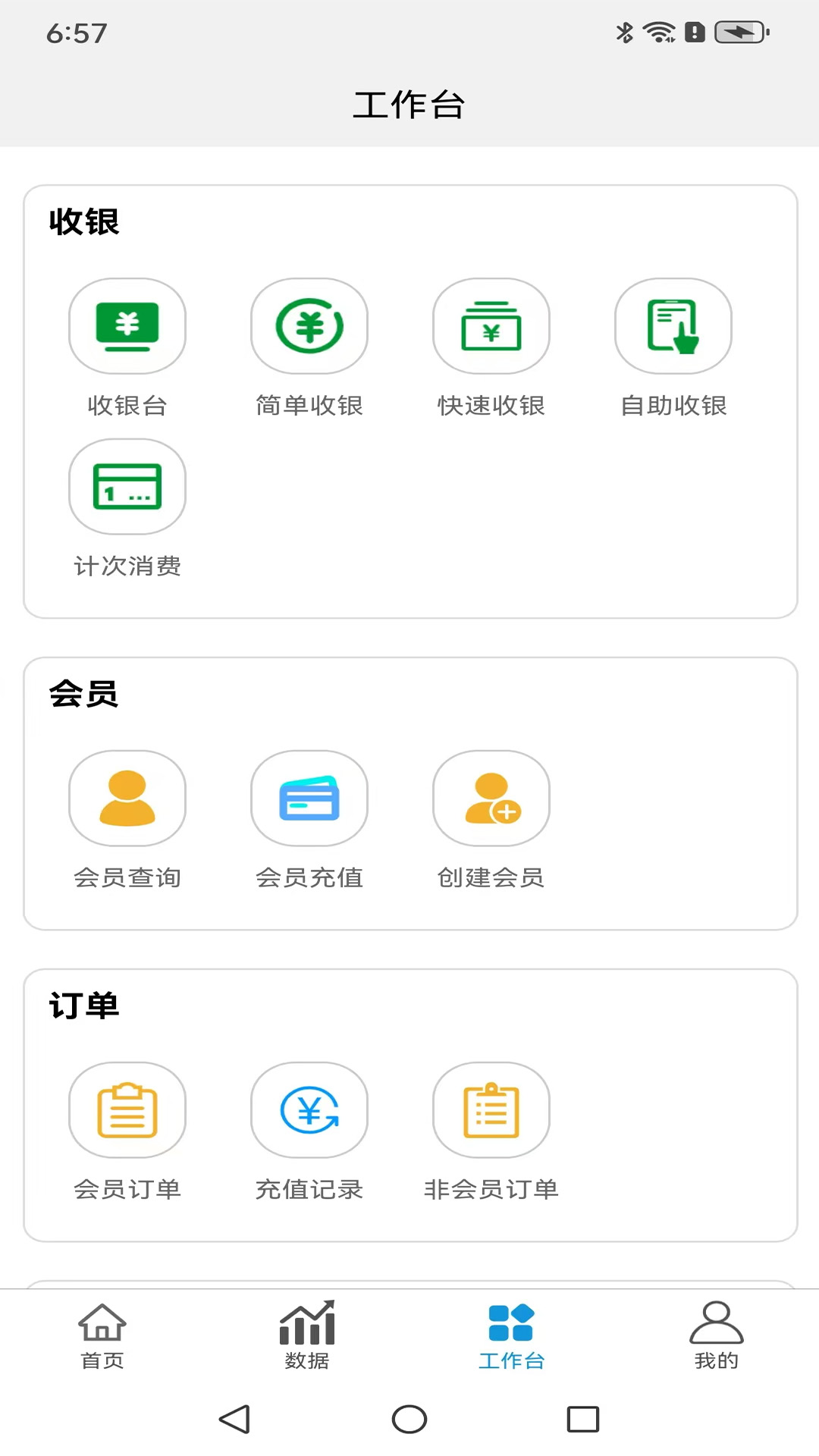Open the 收银台 cashier desk icon

(x=127, y=325)
